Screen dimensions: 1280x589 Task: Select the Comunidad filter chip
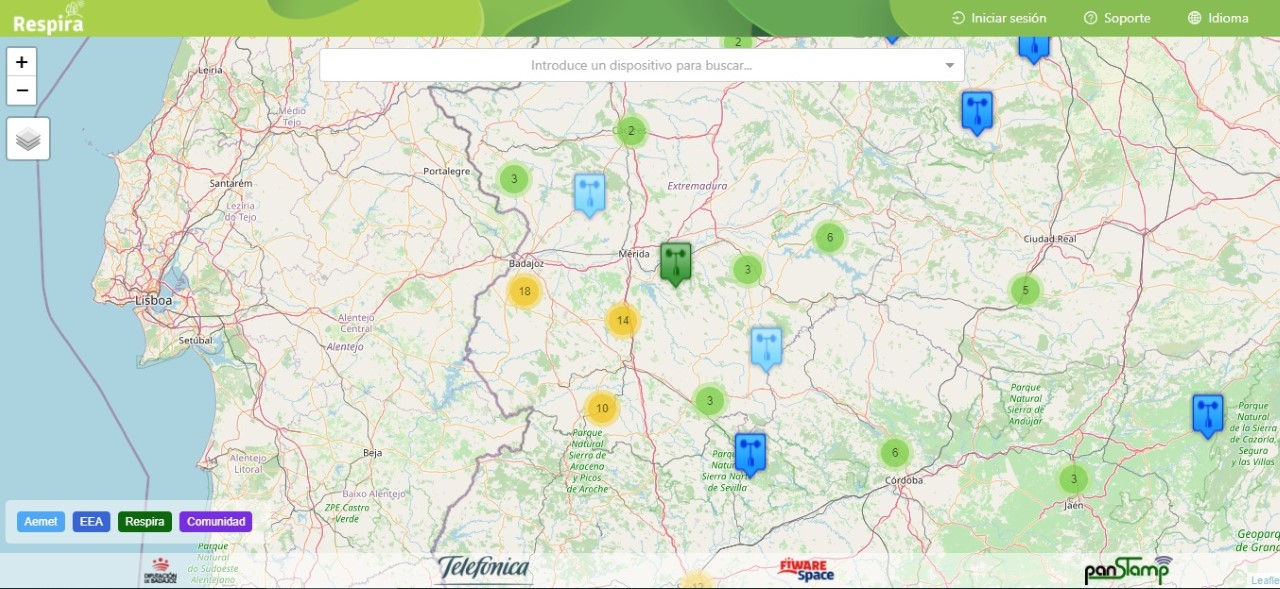[x=216, y=522]
